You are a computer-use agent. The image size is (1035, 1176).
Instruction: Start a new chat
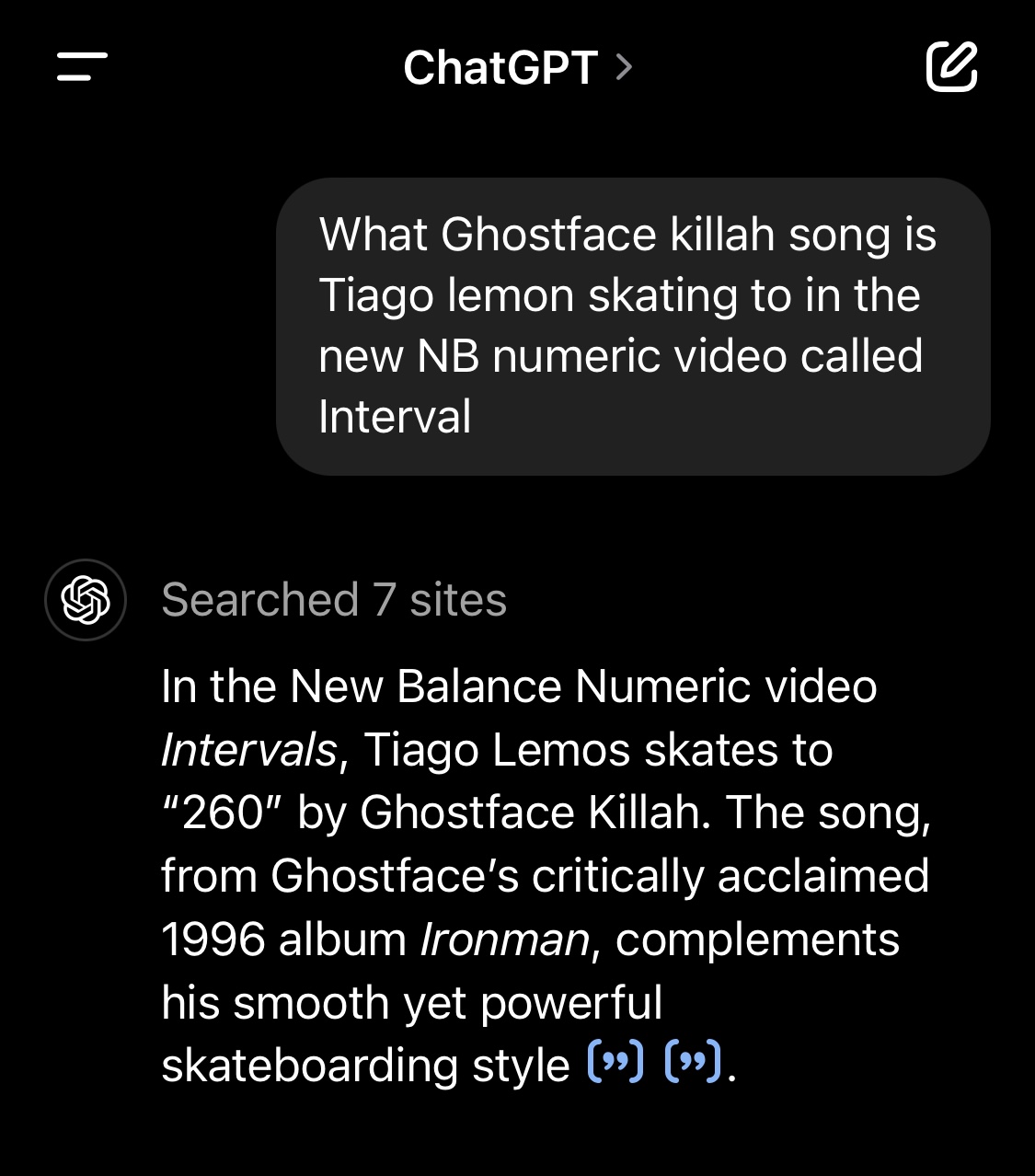951,66
